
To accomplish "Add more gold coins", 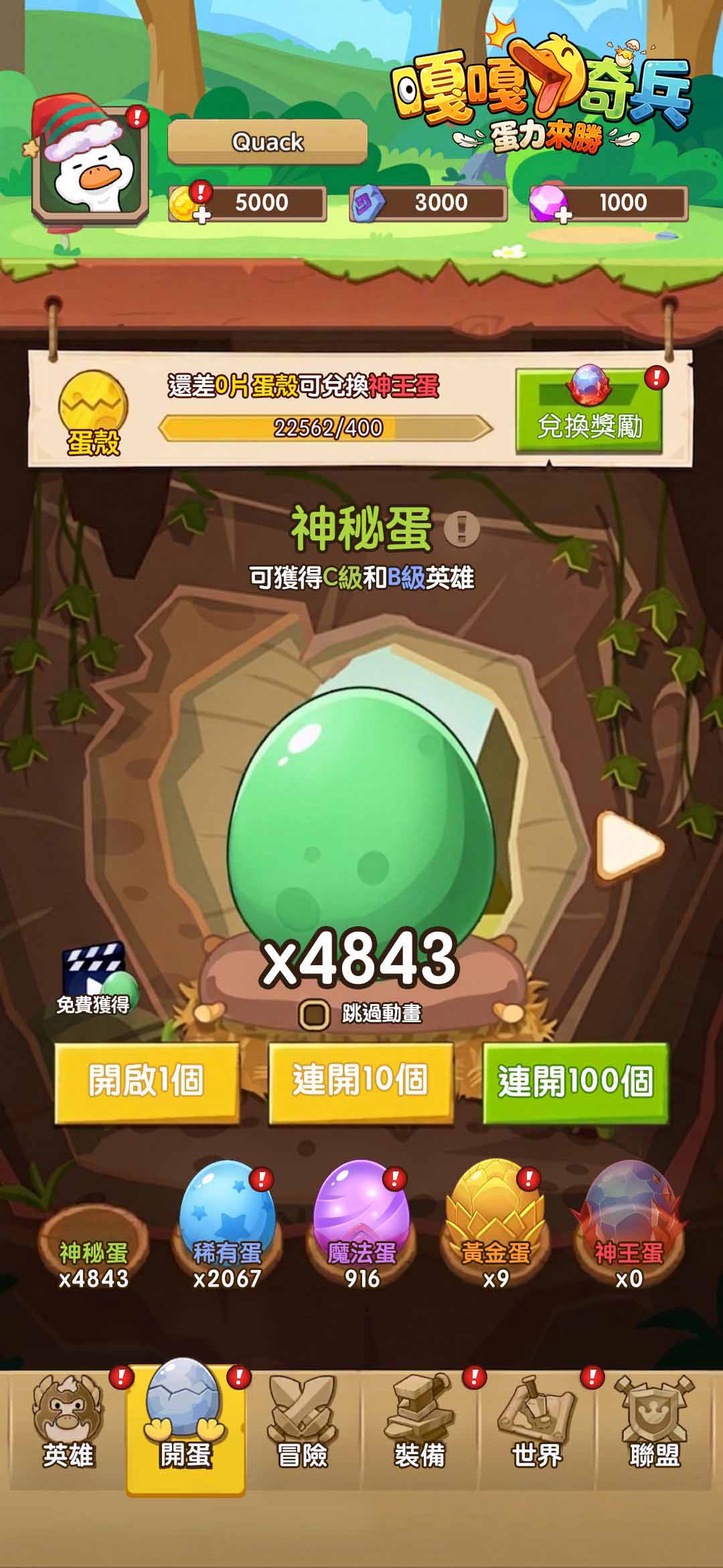I will pyautogui.click(x=185, y=204).
